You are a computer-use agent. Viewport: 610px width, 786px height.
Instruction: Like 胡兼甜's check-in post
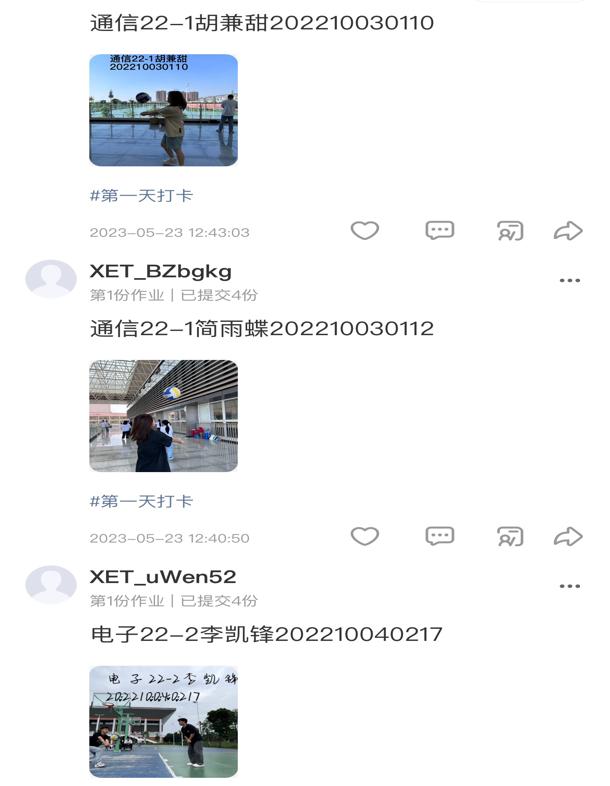365,231
